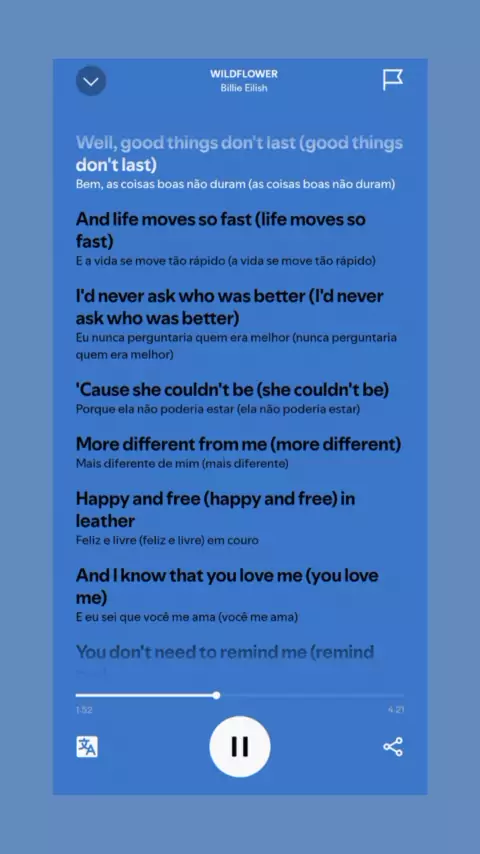The image size is (480, 854).
Task: Share the lyrics via share icon
Action: (393, 747)
